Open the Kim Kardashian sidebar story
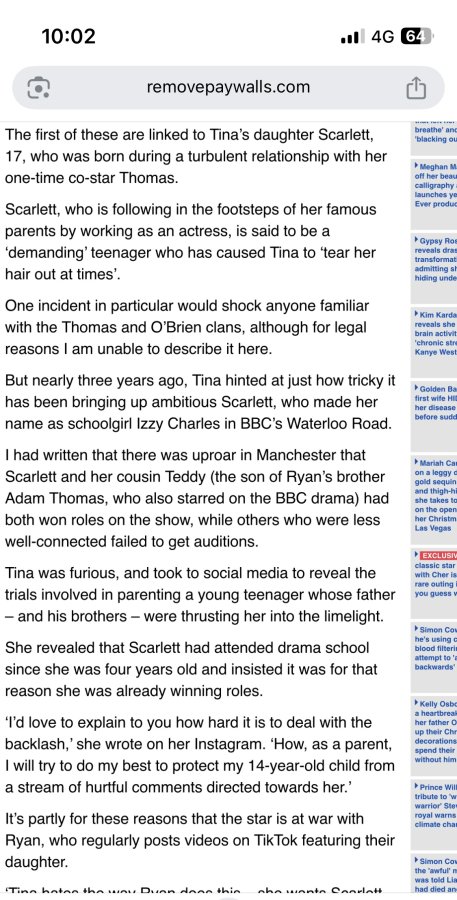 click(435, 331)
